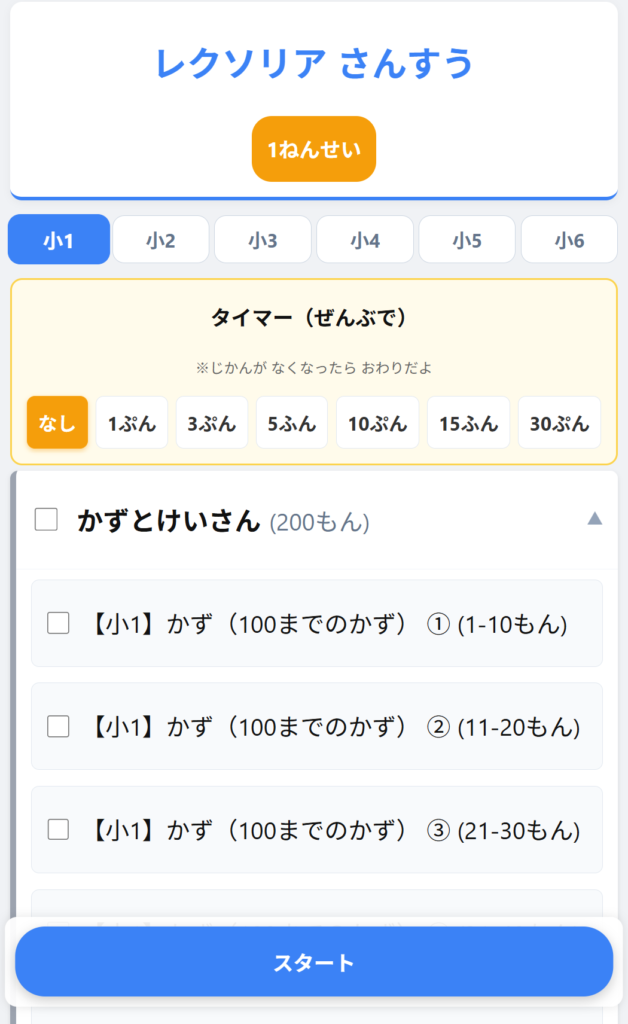Open the 小4 grade tab
Viewport: 628px width, 1024px height.
(x=365, y=240)
